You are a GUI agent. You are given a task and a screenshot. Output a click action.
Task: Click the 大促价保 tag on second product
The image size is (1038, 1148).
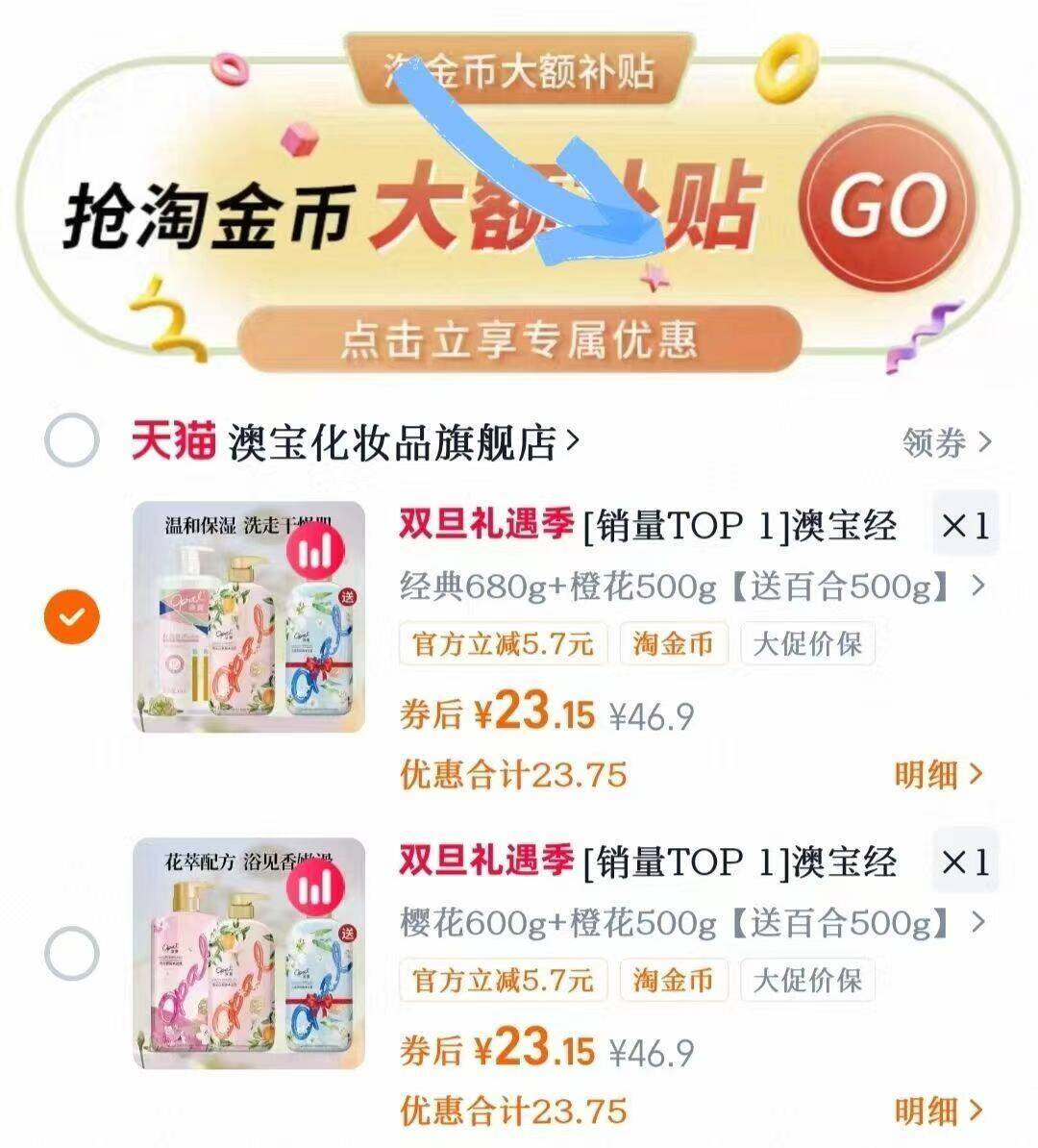807,982
